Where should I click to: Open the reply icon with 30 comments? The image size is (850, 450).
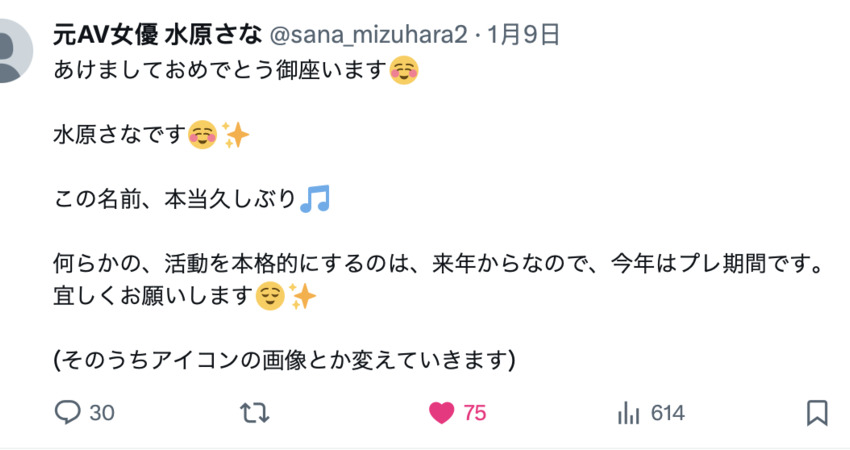coord(67,412)
